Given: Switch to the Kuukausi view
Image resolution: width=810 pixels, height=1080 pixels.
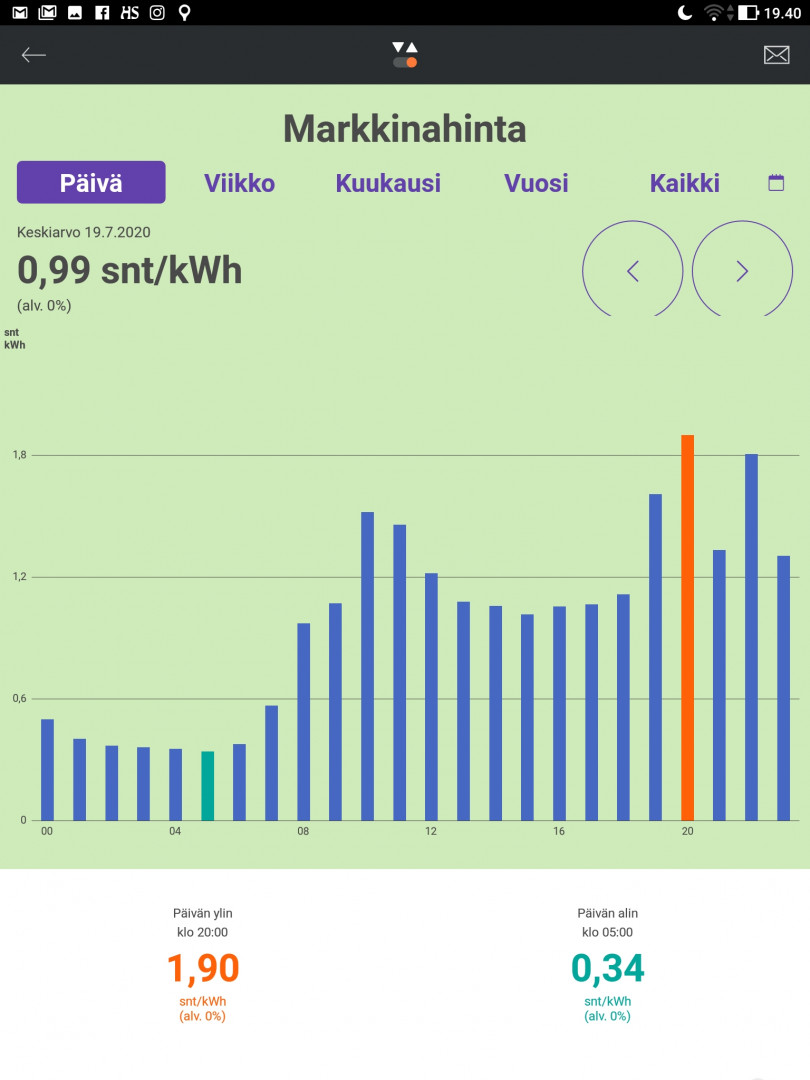Looking at the screenshot, I should point(388,183).
